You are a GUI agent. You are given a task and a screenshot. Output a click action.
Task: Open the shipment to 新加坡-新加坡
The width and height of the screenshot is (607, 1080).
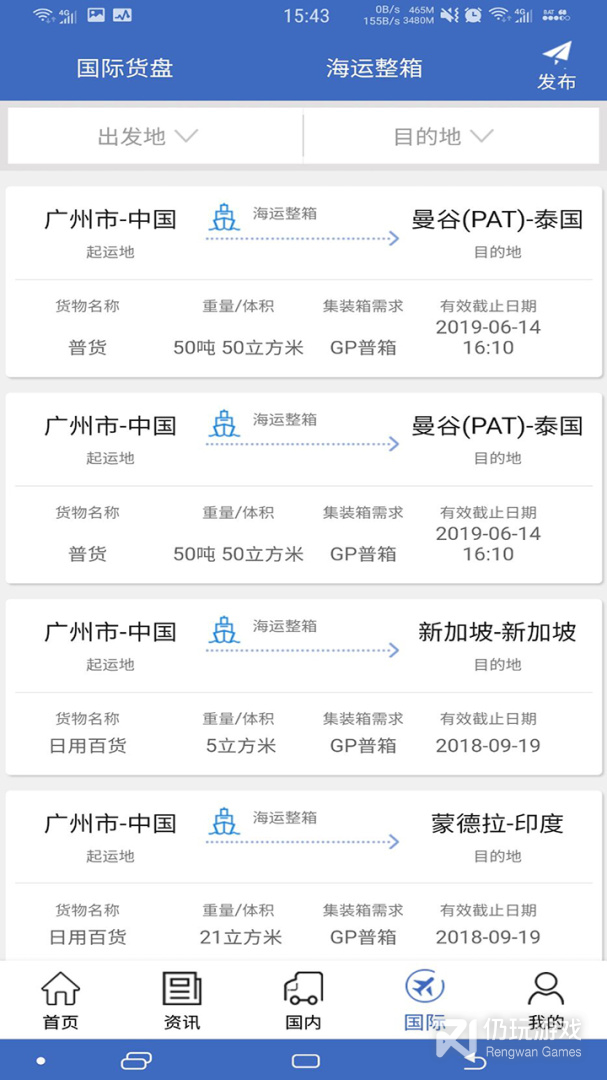(x=303, y=687)
